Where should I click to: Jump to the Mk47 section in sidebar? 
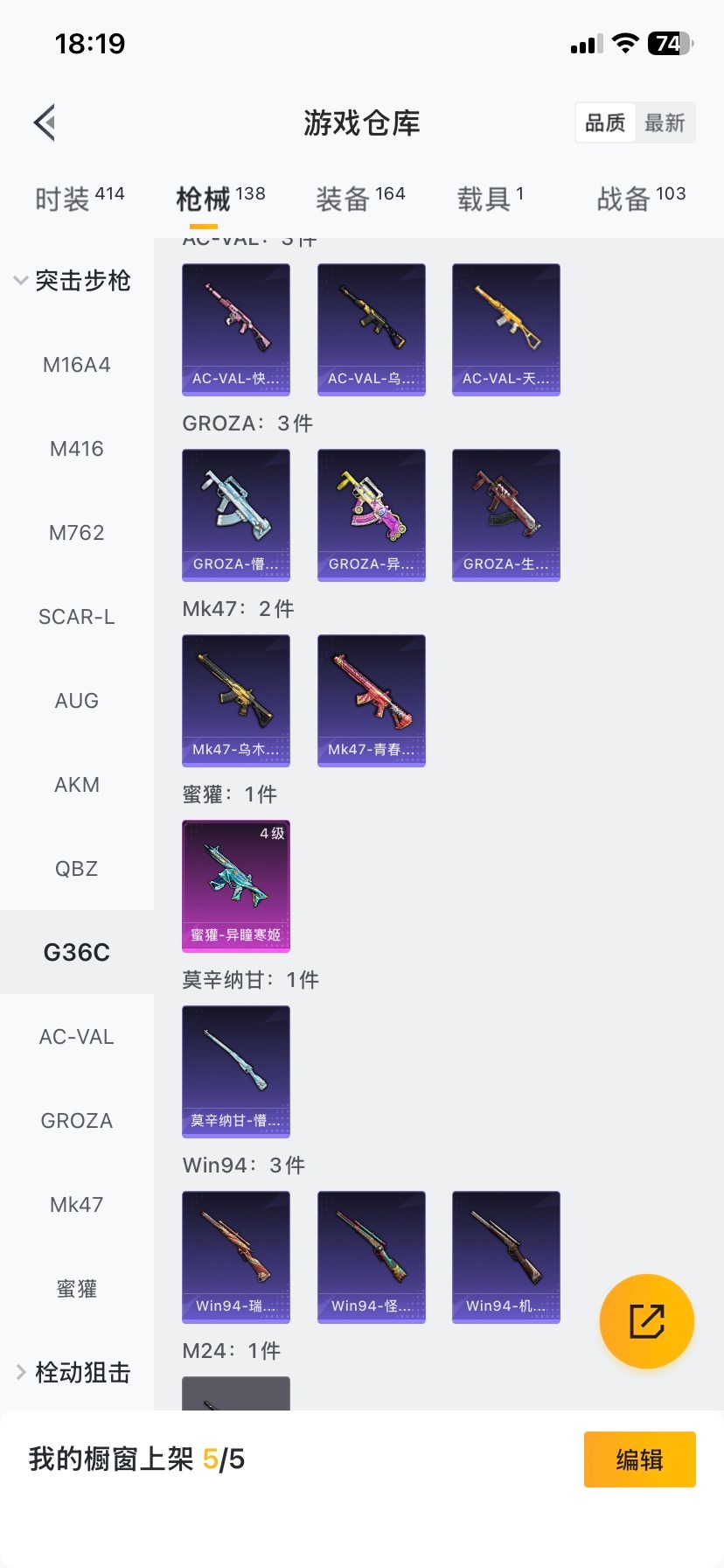77,1205
